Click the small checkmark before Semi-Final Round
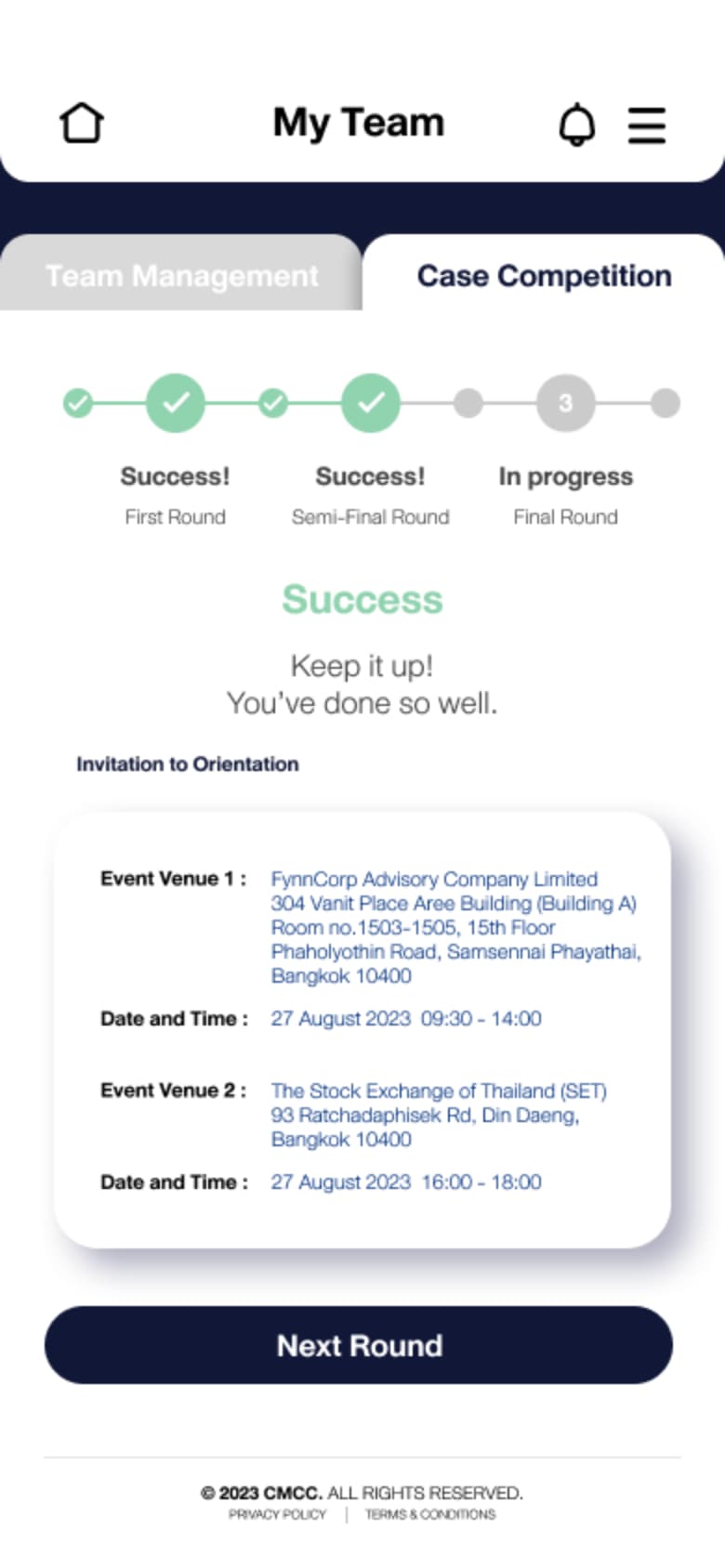This screenshot has width=725, height=1568. click(272, 402)
